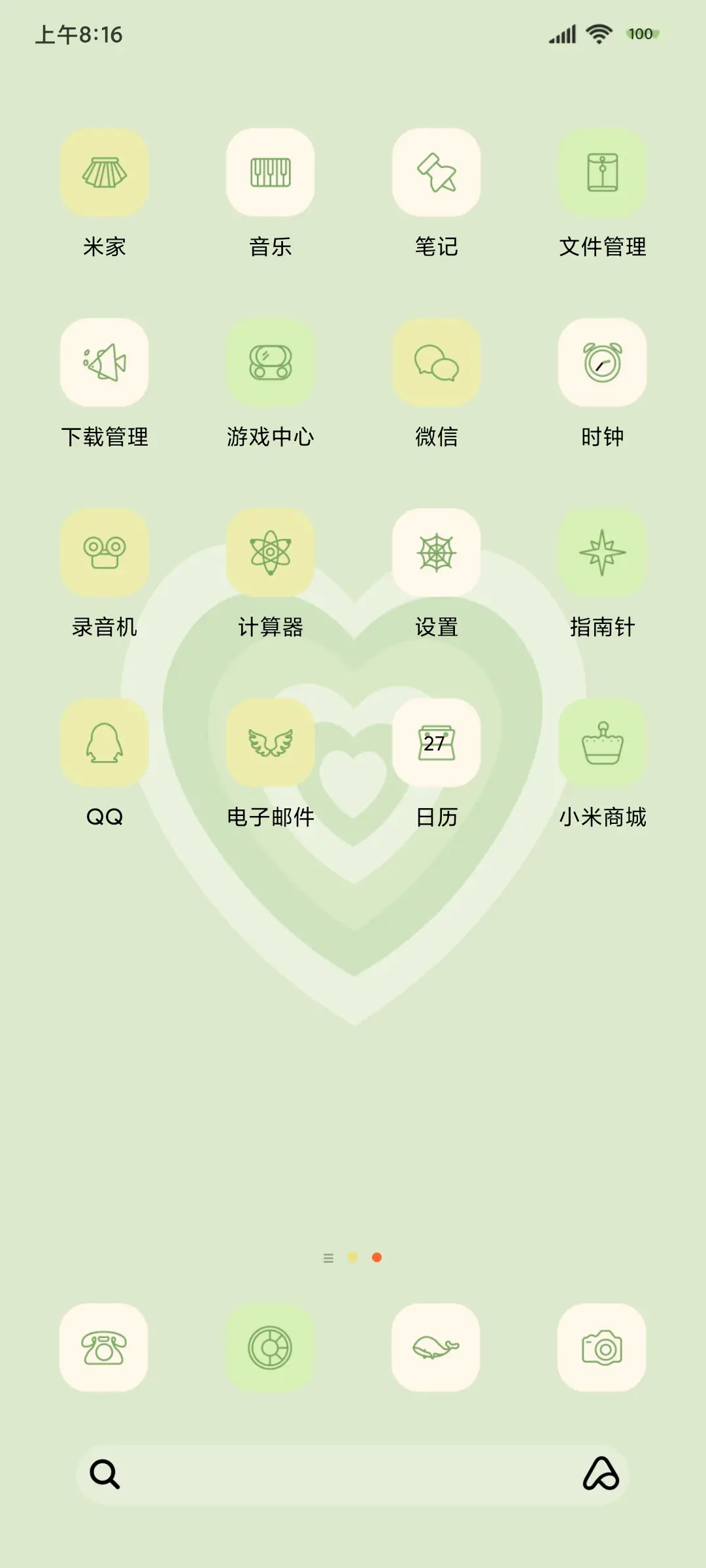Open the 设置 settings app
Image resolution: width=706 pixels, height=1568 pixels.
pos(437,552)
